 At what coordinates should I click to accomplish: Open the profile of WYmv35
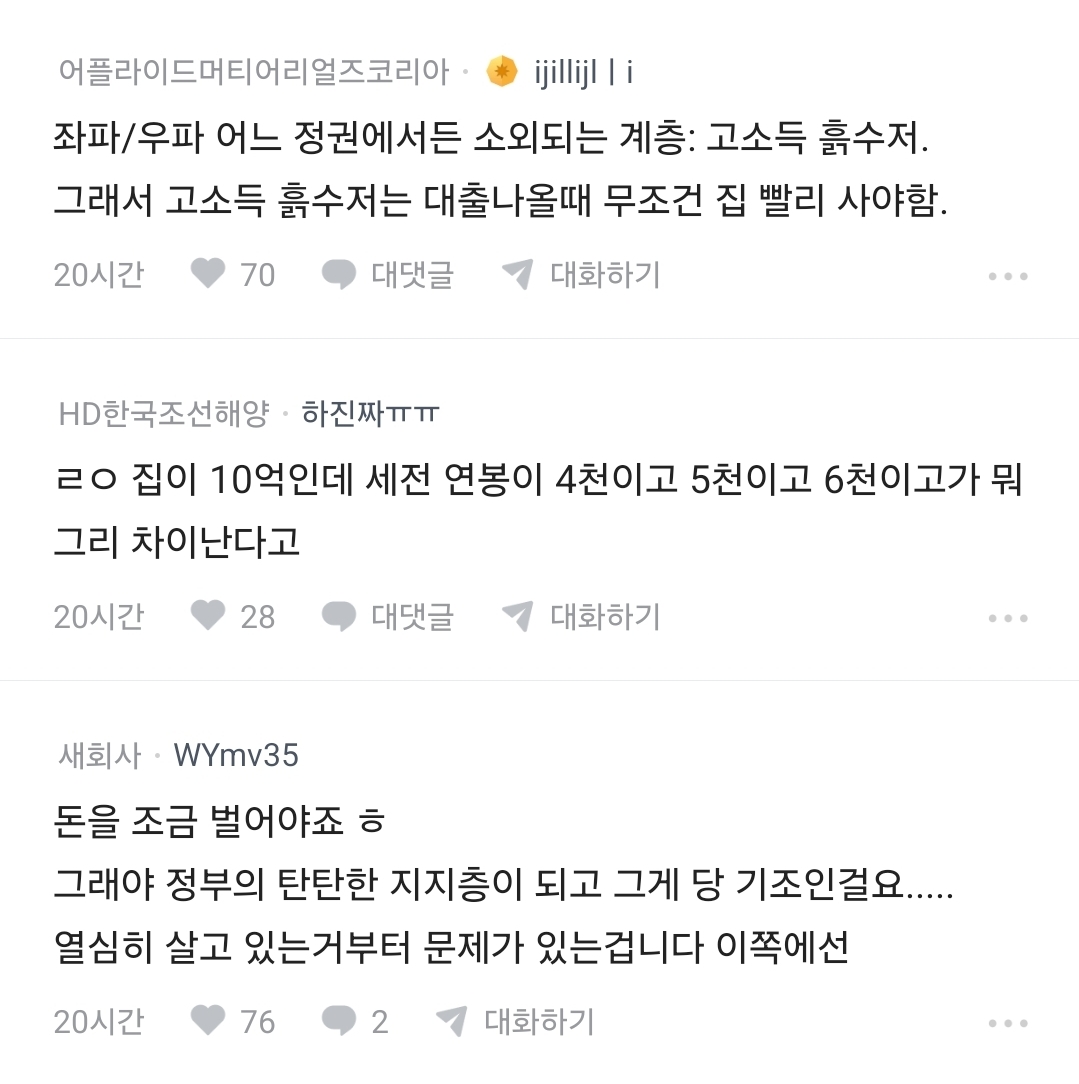pos(236,755)
